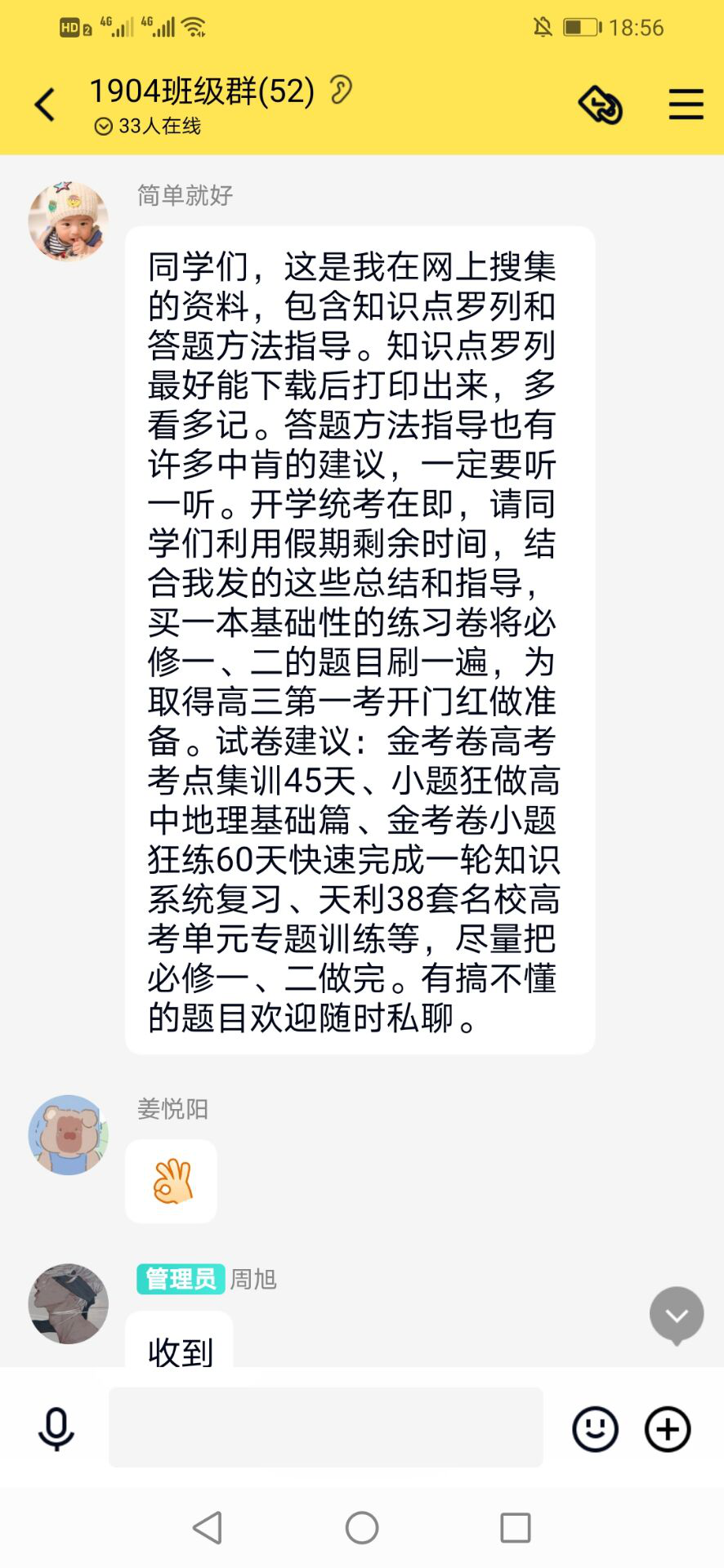The width and height of the screenshot is (724, 1568).
Task: Open the group menu (three lines icon)
Action: pos(686,105)
